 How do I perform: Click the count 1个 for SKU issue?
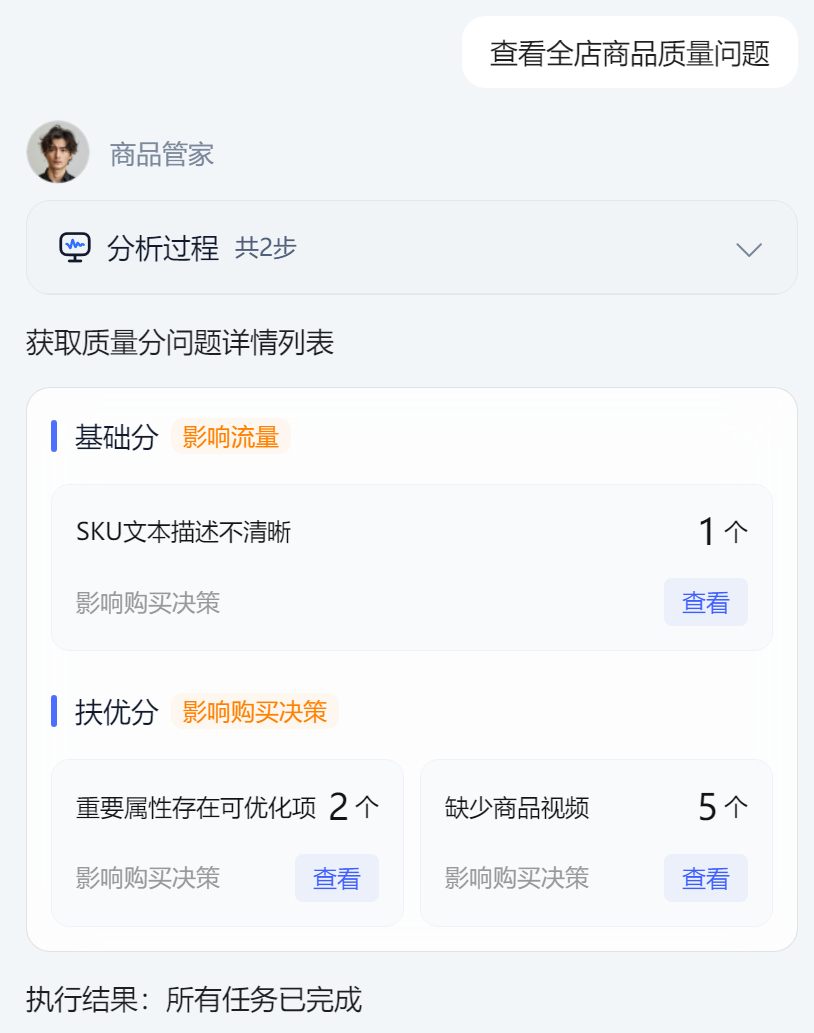tap(726, 531)
